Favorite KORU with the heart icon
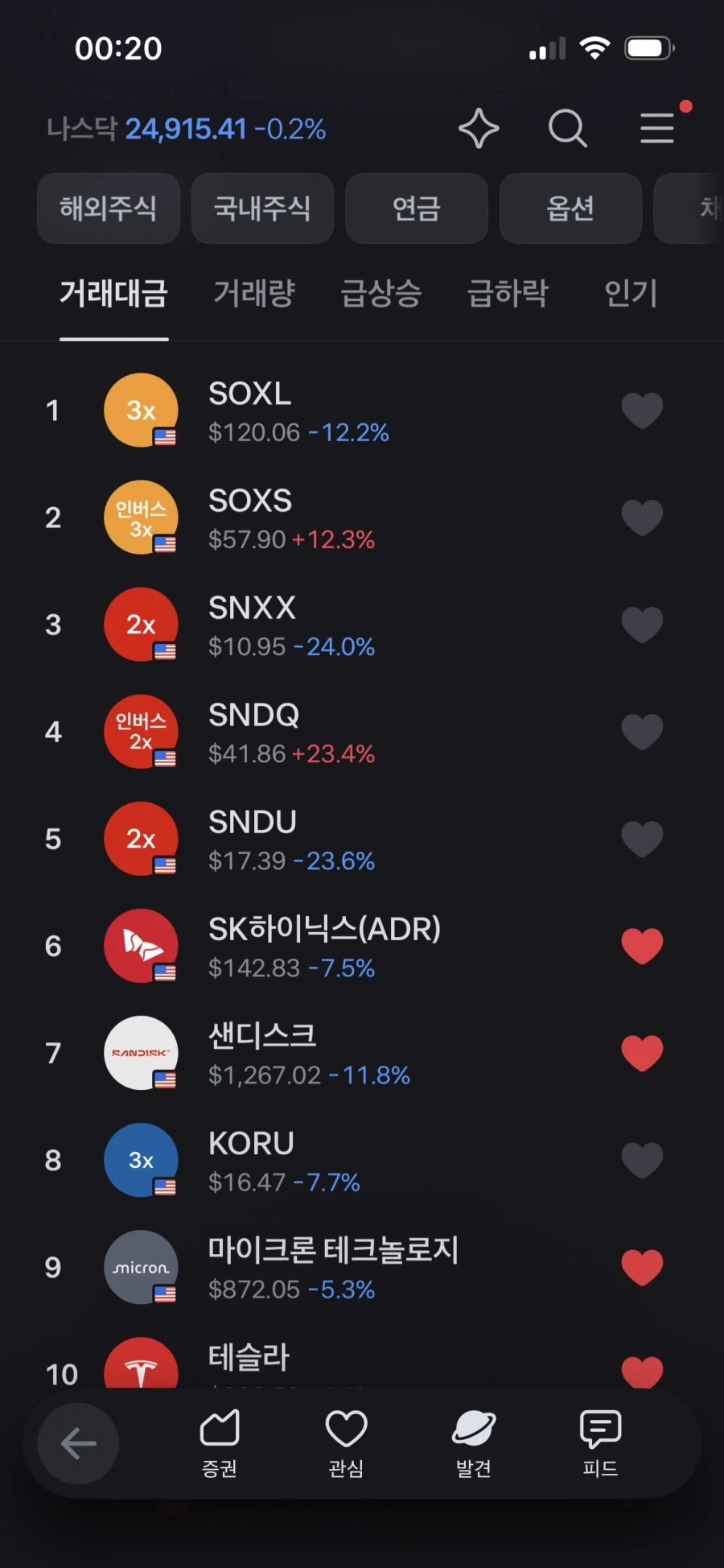724x1568 pixels. tap(642, 1160)
